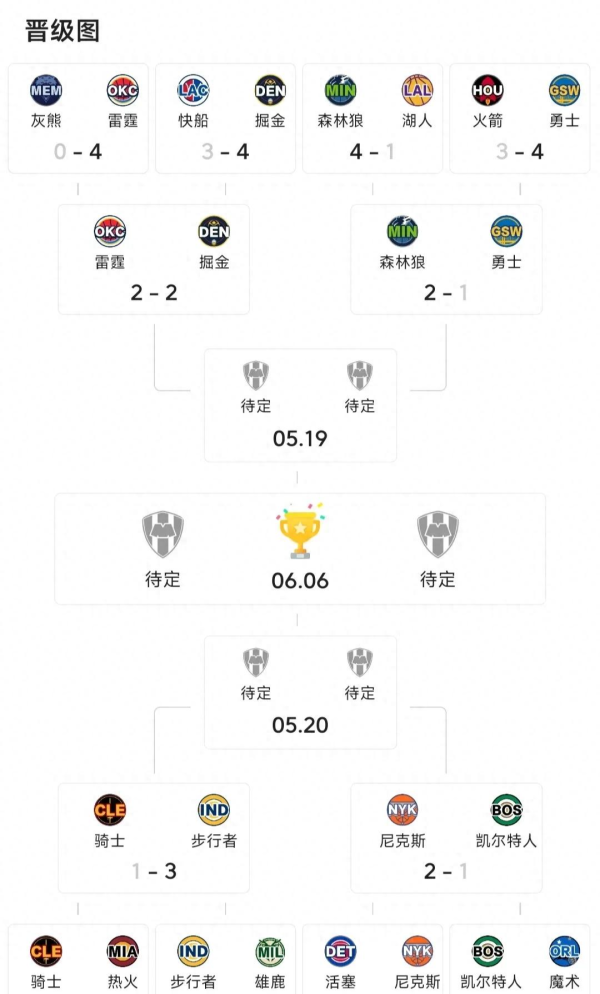This screenshot has height=994, width=600.
Task: Open the 尼克斯 vs 凯尔特人 2-1 series
Action: click(x=447, y=838)
